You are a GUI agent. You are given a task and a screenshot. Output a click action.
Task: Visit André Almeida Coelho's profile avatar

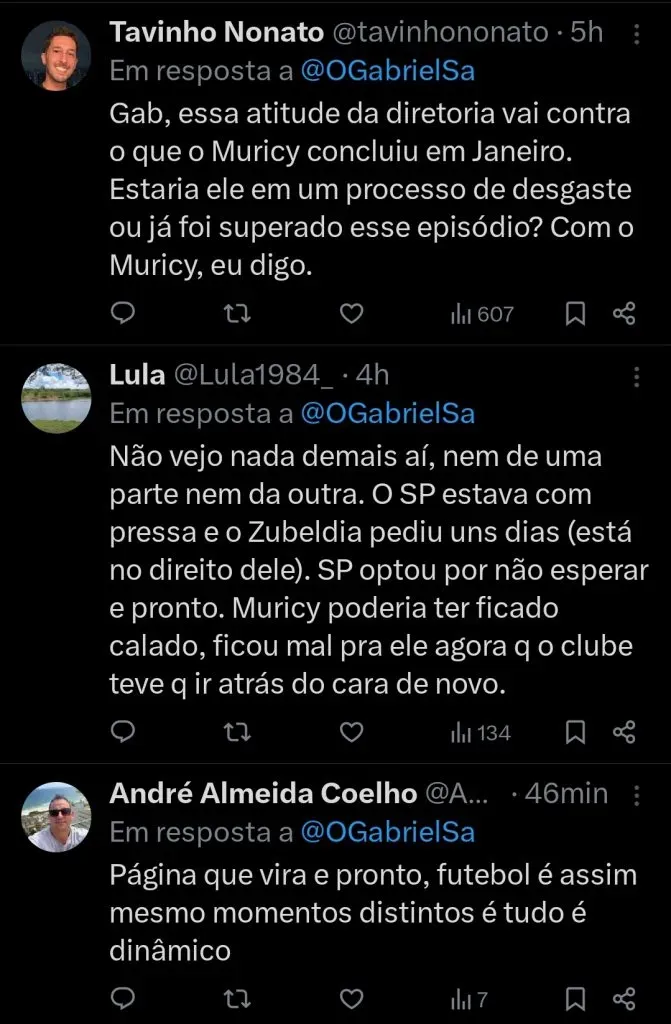pos(56,816)
